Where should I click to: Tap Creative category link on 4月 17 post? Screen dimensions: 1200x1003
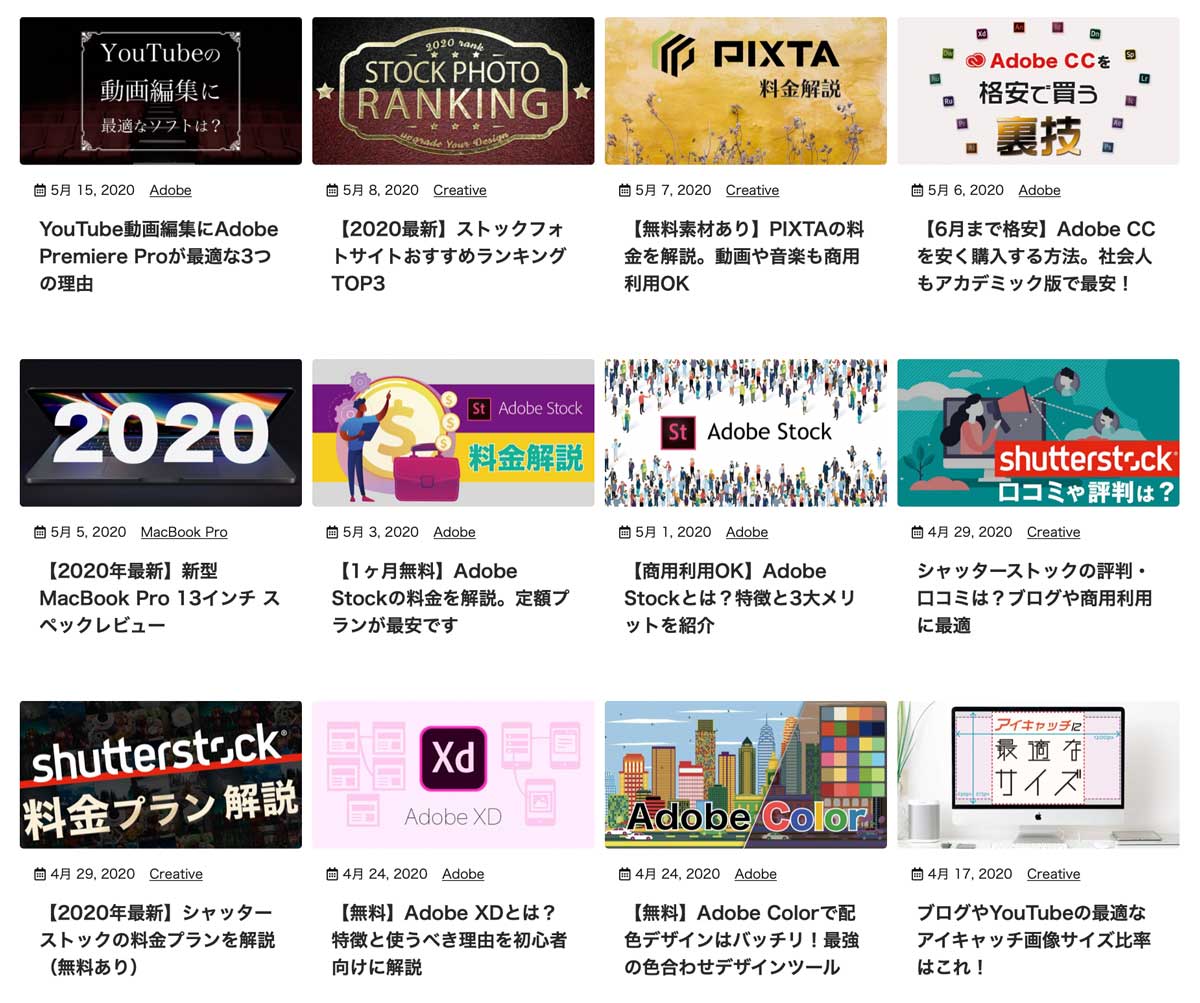tap(1053, 874)
